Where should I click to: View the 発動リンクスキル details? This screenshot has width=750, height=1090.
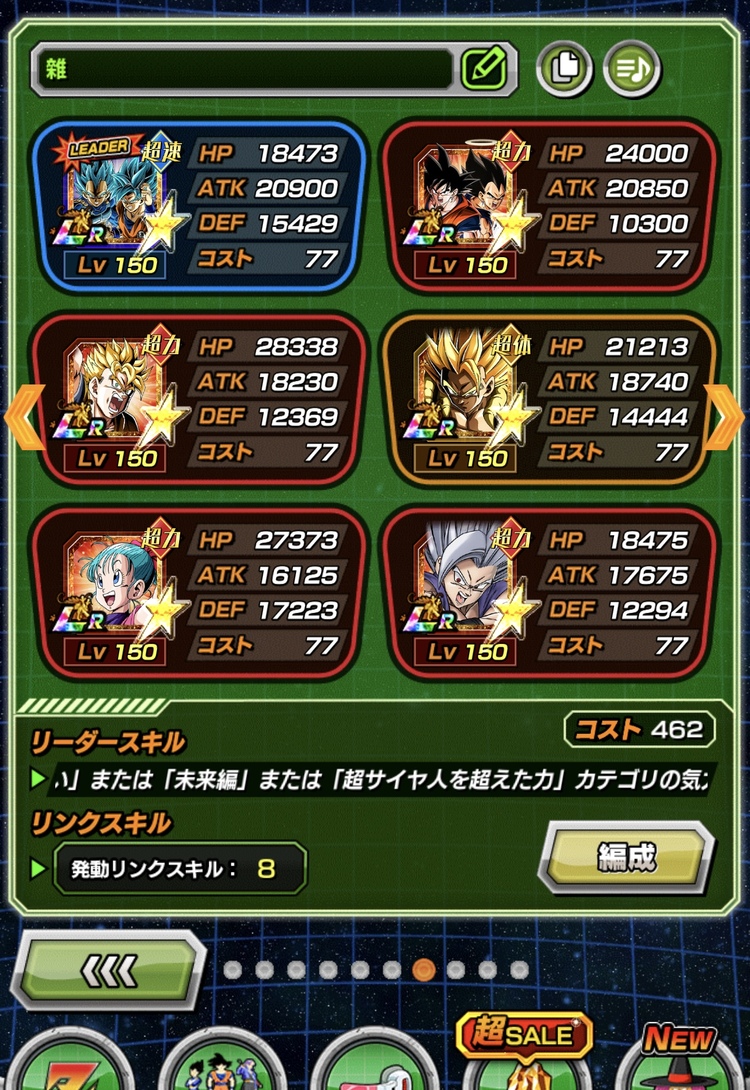click(178, 867)
